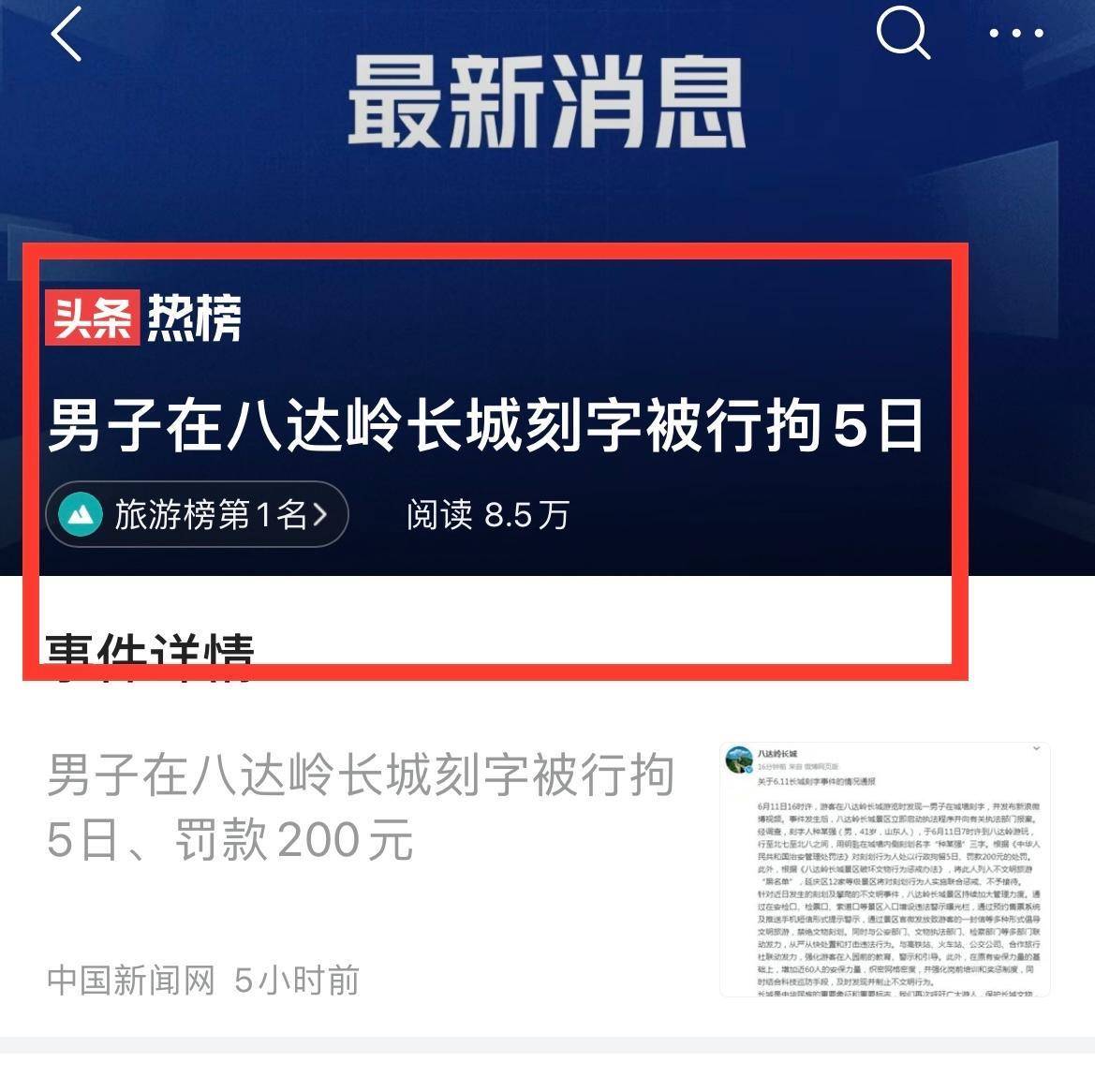Open the three-dot overflow menu
This screenshot has width=1095, height=1092.
[1016, 34]
